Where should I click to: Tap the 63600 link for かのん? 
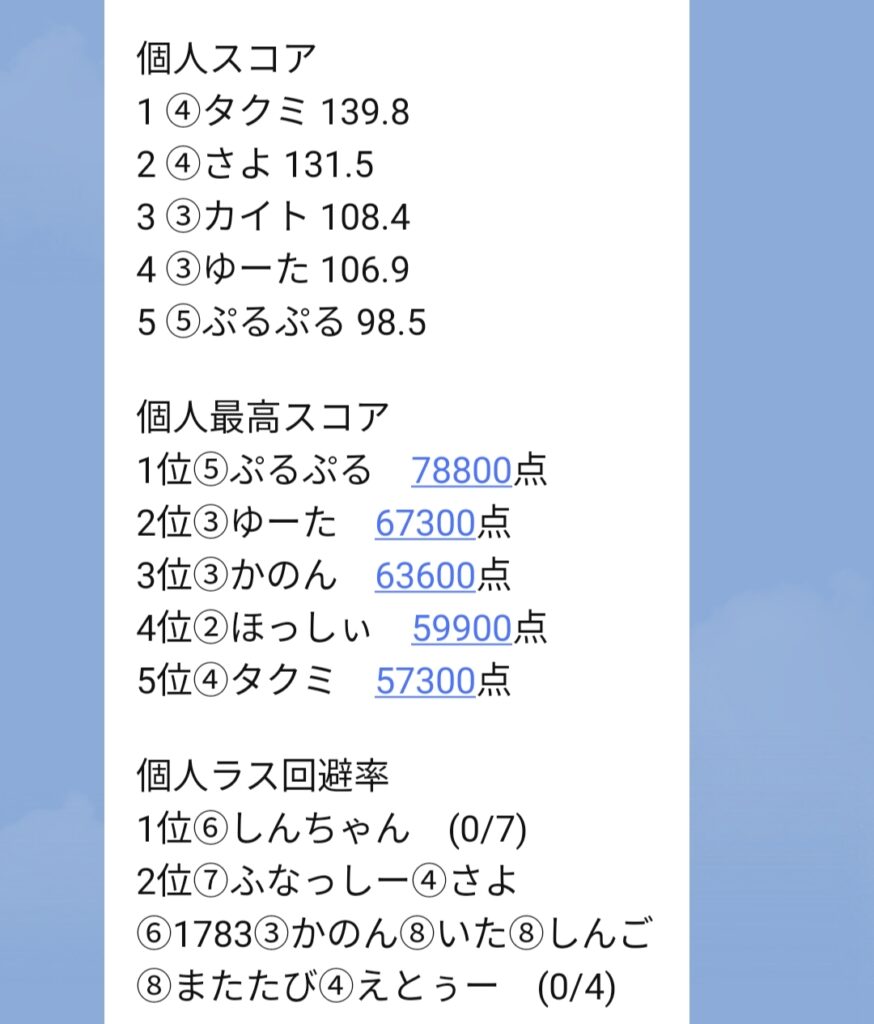tap(425, 576)
